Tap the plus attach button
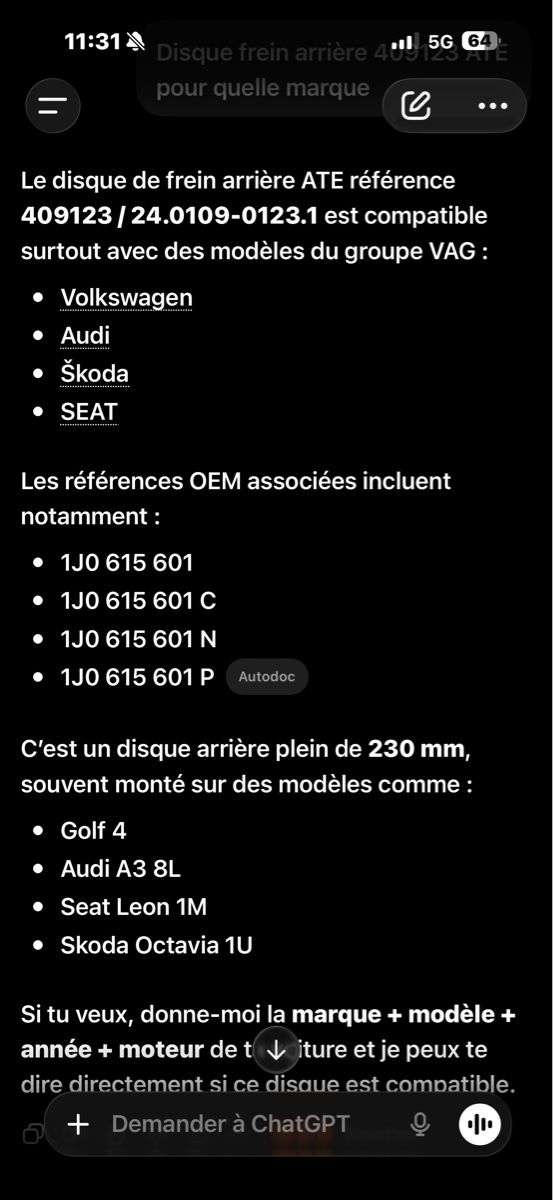This screenshot has height=1200, width=553. (78, 1124)
